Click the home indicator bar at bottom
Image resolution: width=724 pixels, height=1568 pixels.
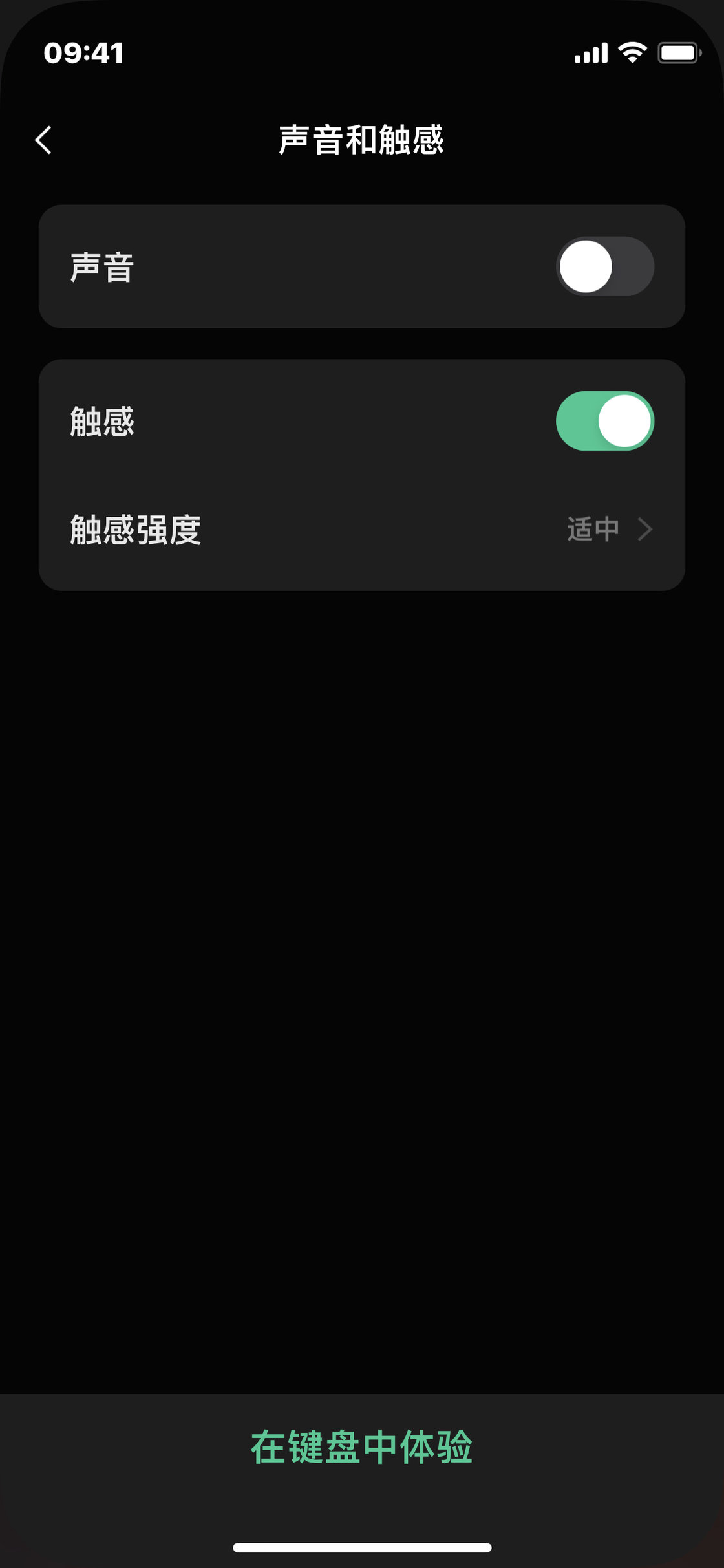point(362,1547)
